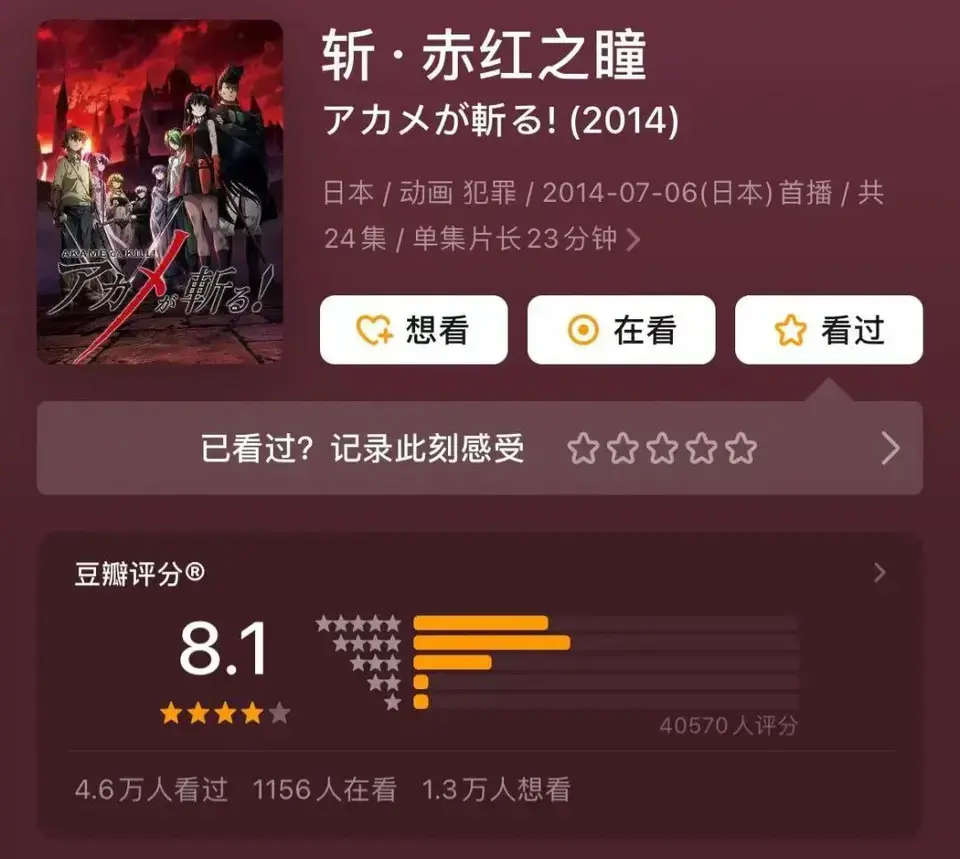The image size is (960, 859).
Task: Rate five stars in 记录此刻感受 row
Action: (x=741, y=449)
